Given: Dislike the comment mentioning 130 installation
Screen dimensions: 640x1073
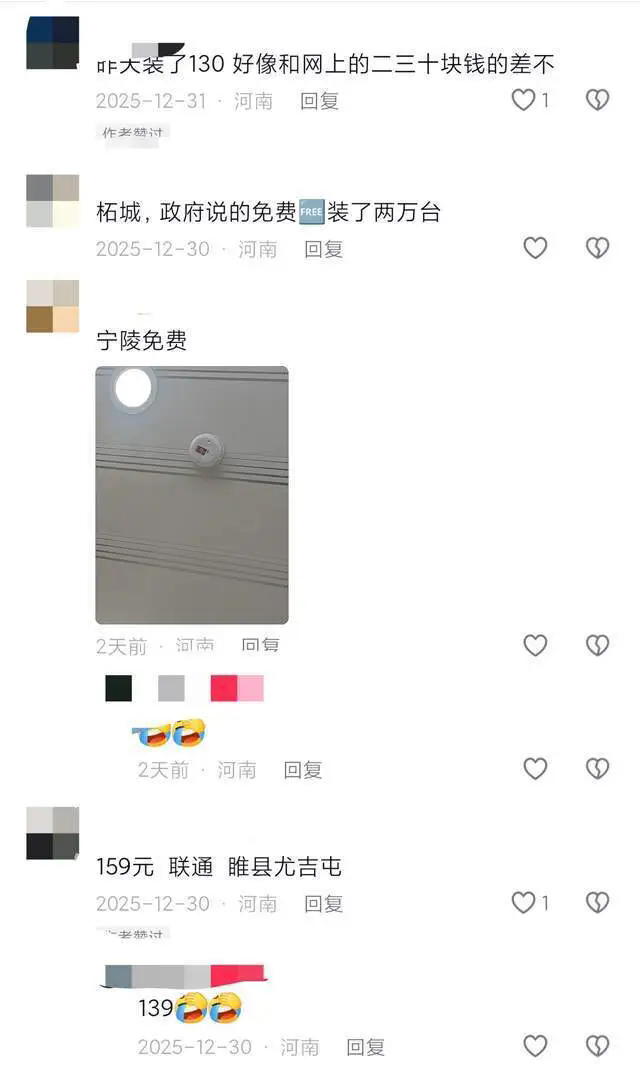Looking at the screenshot, I should click(x=597, y=100).
